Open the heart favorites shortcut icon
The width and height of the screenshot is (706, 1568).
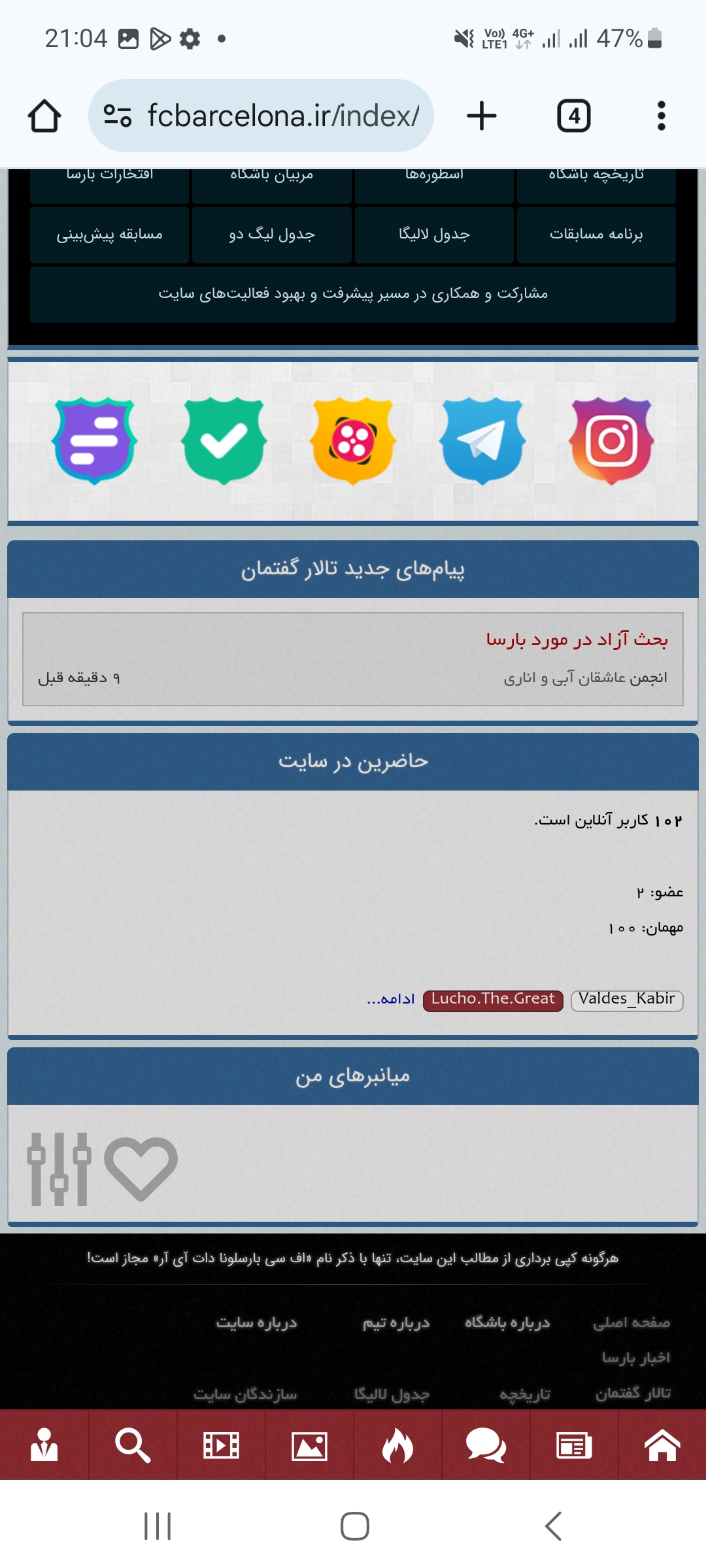[141, 1169]
